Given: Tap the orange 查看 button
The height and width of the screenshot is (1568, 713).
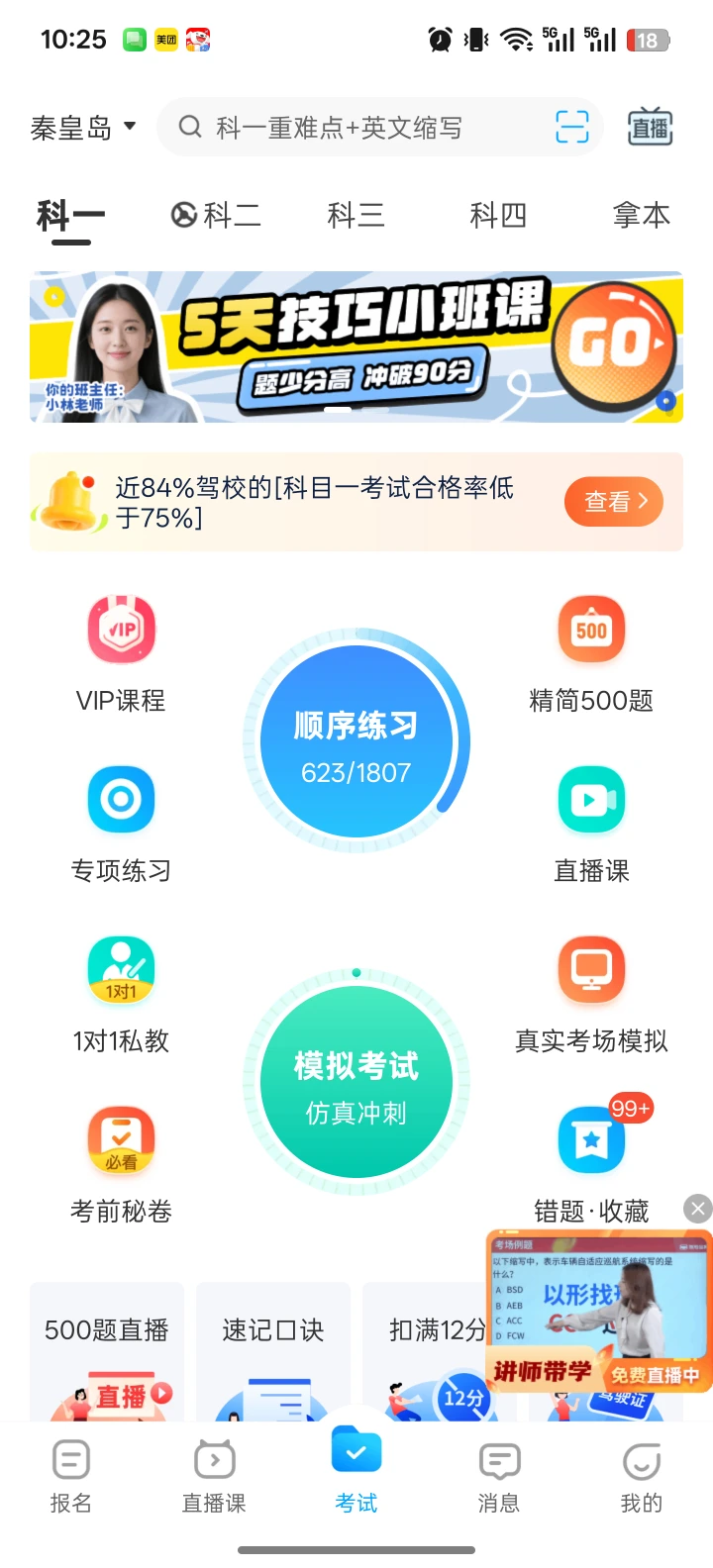Looking at the screenshot, I should pyautogui.click(x=613, y=502).
